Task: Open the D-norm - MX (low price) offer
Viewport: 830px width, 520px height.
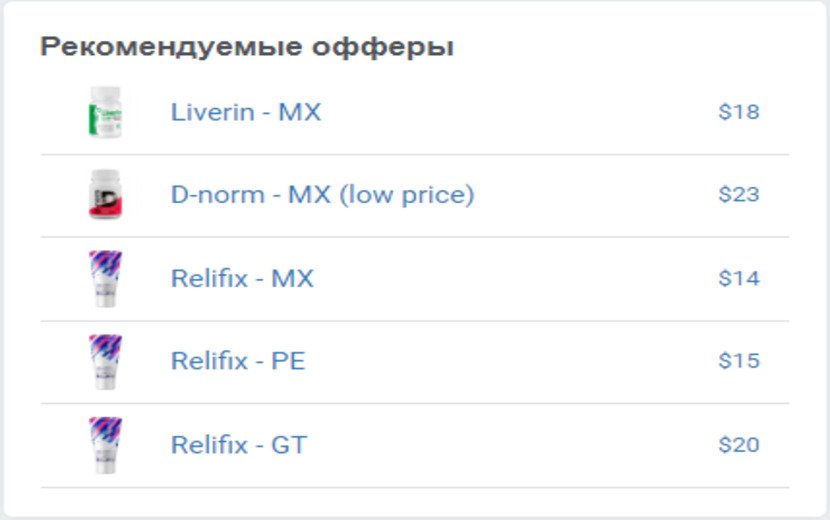Action: [322, 195]
